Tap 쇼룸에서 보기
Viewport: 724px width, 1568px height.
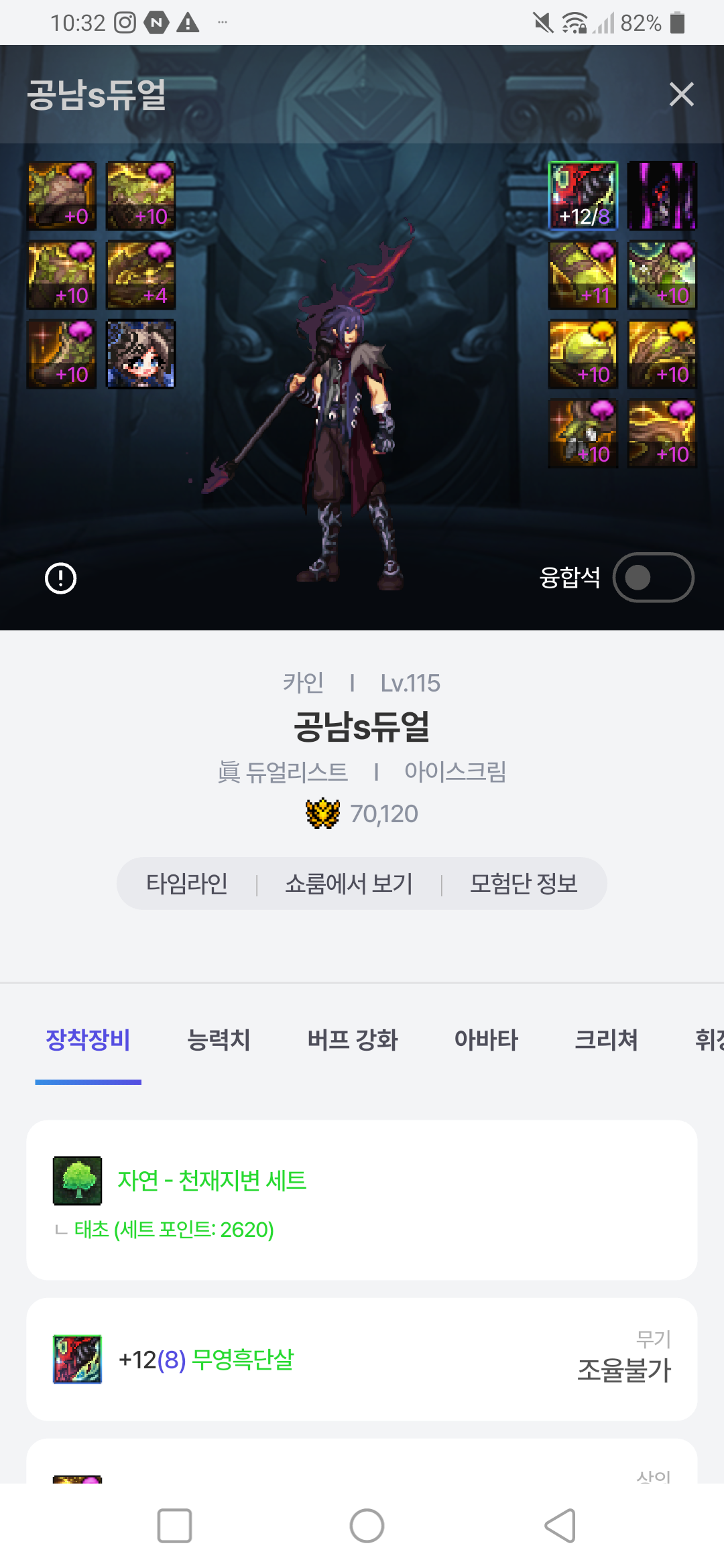[x=349, y=883]
